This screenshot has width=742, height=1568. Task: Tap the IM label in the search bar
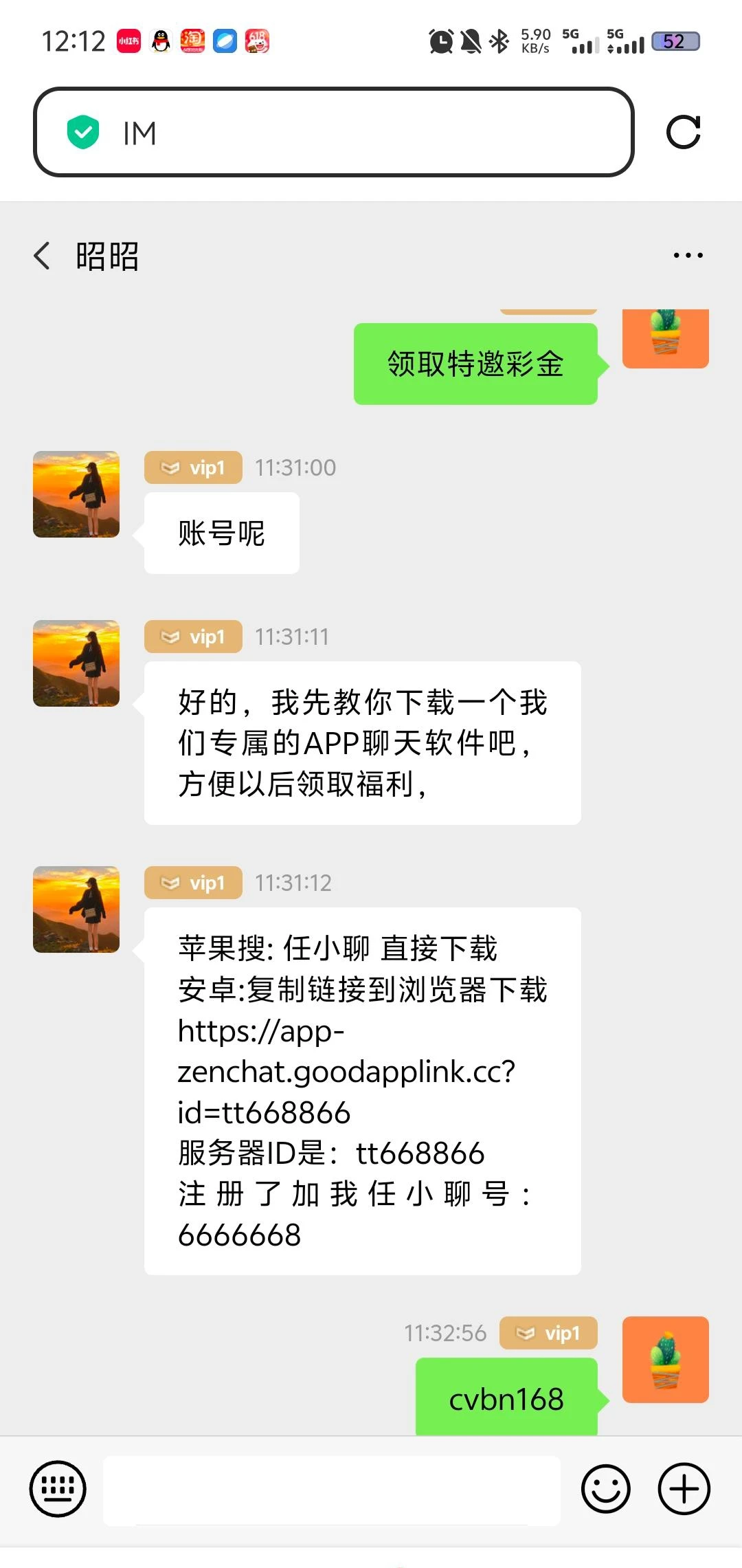139,132
